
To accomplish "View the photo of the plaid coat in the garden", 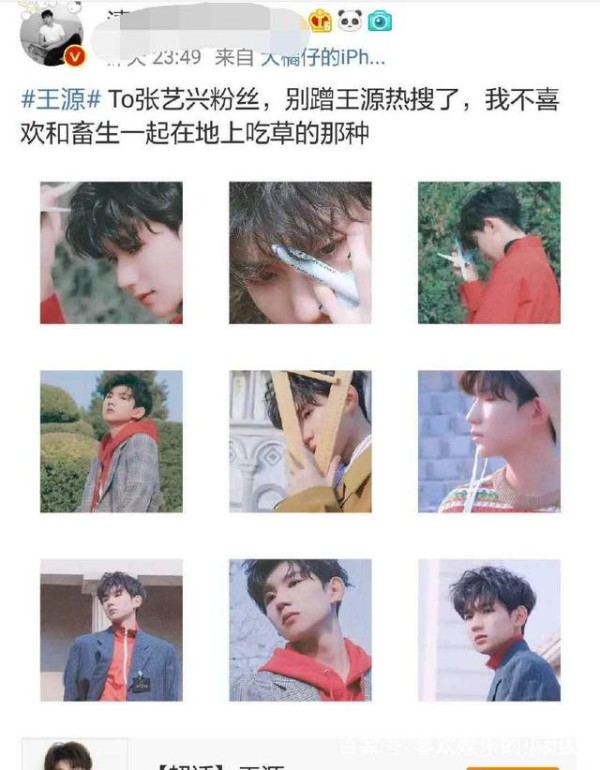I will tap(111, 442).
